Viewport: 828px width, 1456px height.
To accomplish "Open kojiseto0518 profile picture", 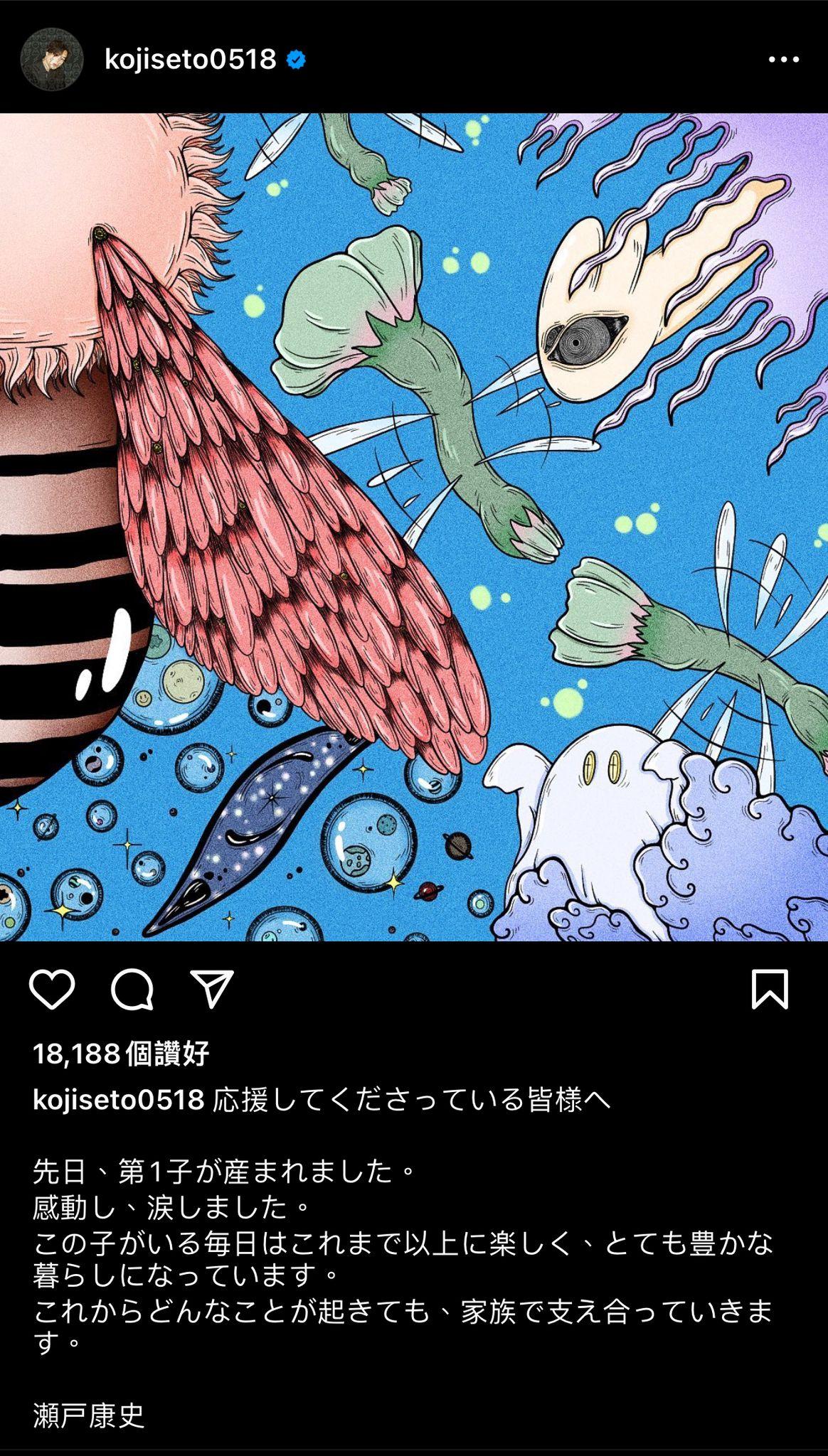I will pyautogui.click(x=52, y=60).
